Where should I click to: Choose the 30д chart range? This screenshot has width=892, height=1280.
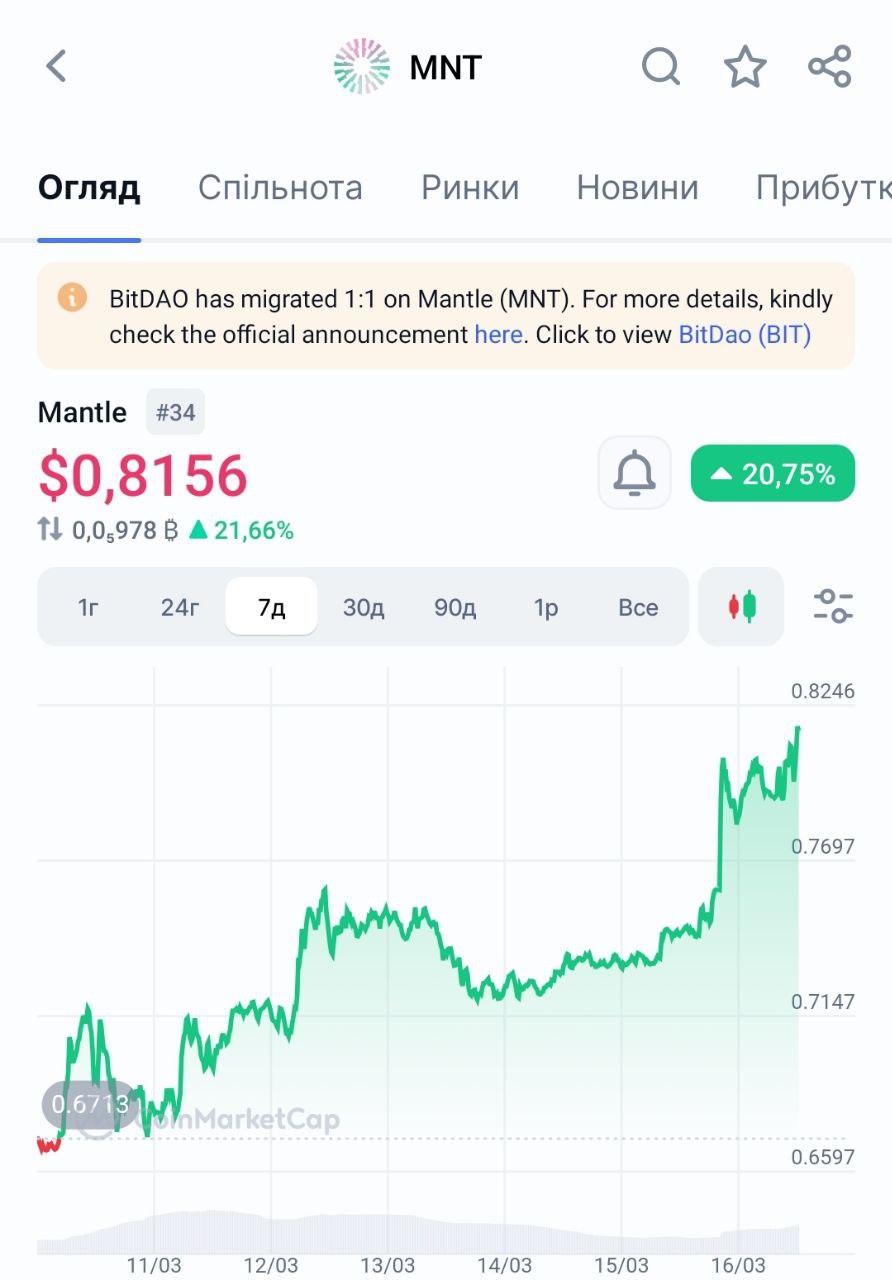click(x=363, y=607)
